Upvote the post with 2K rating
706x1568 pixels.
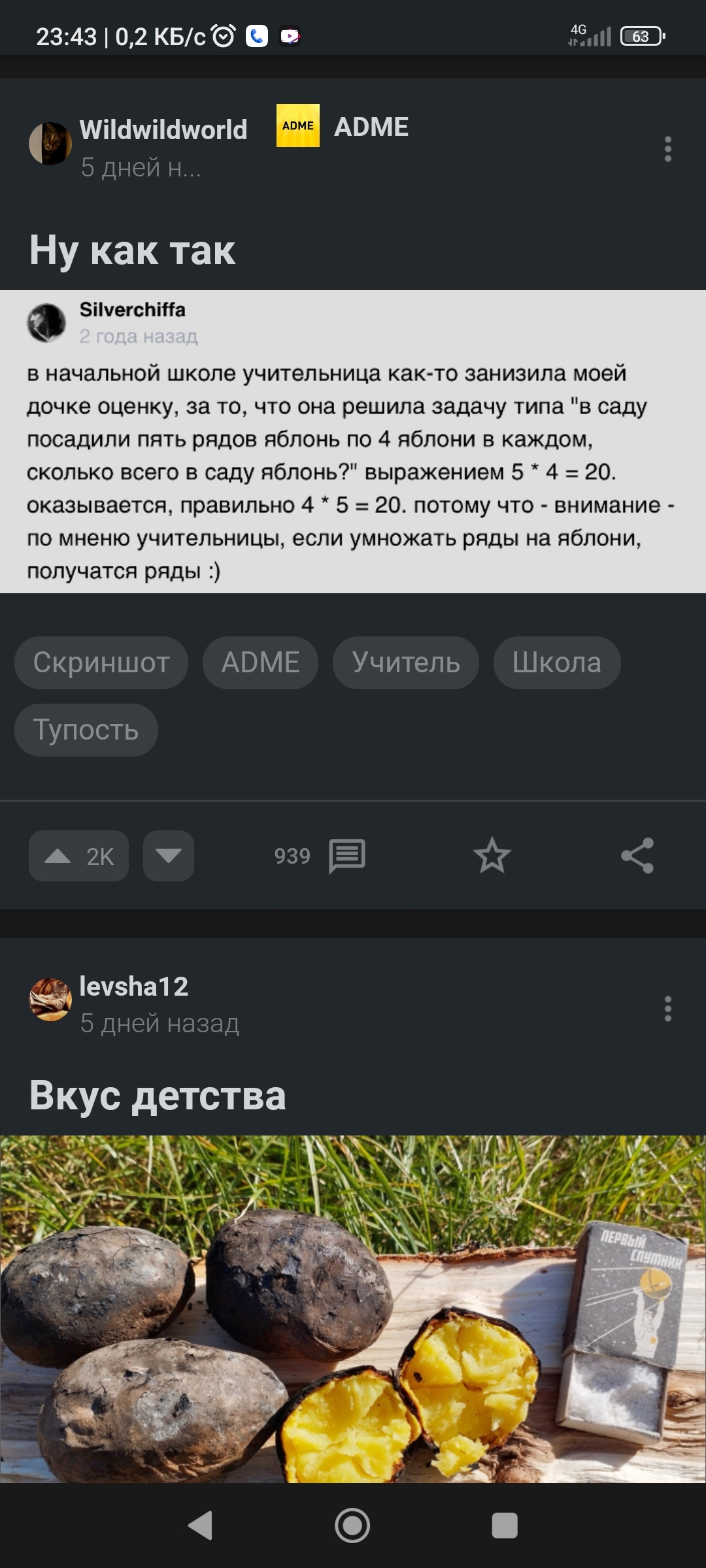(78, 856)
